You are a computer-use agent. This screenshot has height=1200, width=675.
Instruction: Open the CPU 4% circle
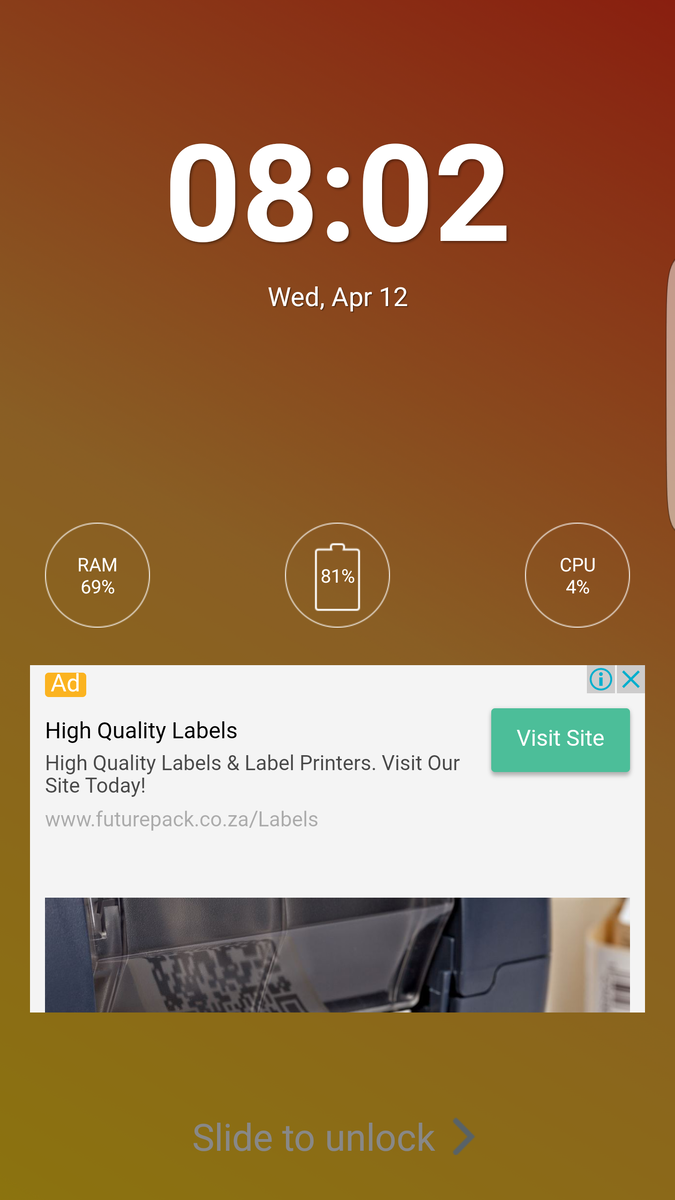577,576
